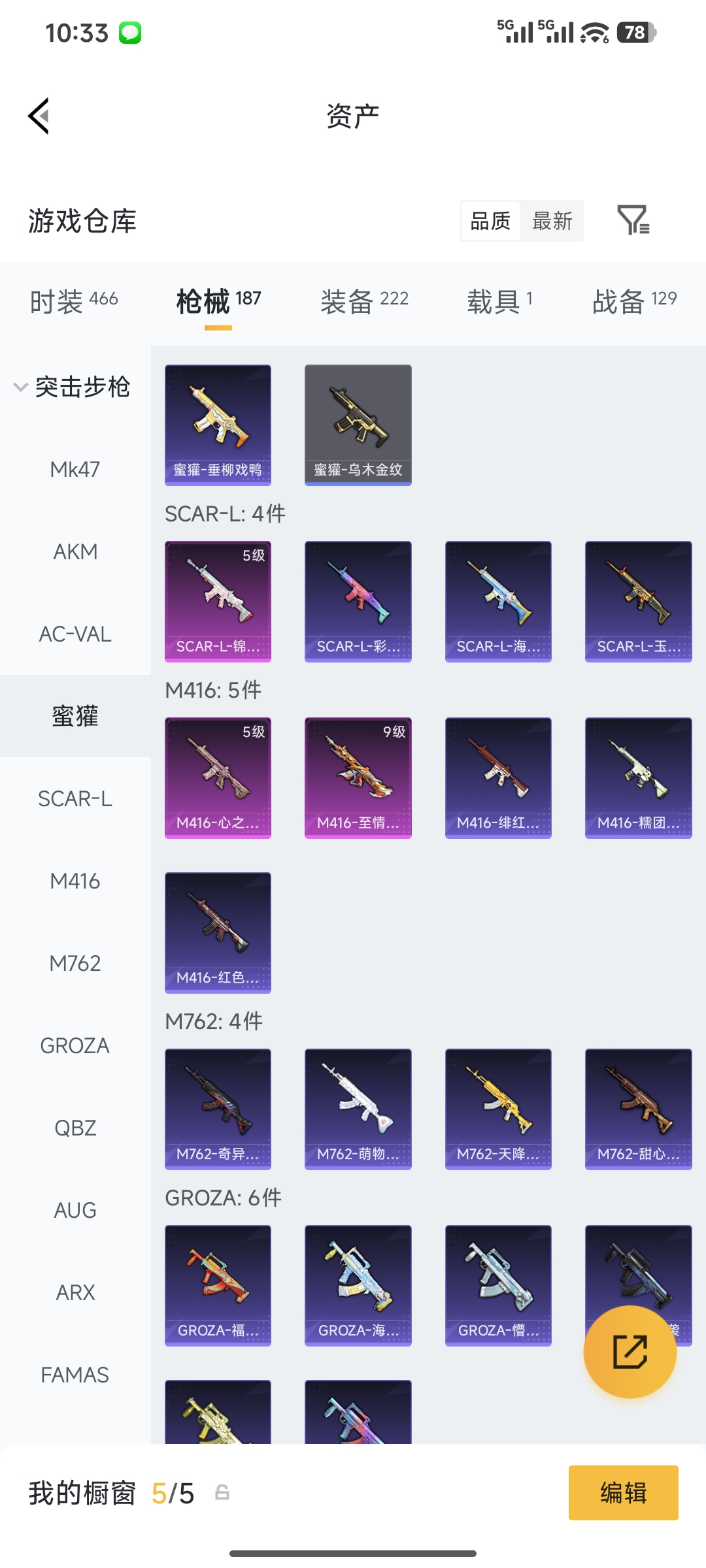Switch to the 装备 tab
Viewport: 706px width, 1568px height.
[x=364, y=301]
